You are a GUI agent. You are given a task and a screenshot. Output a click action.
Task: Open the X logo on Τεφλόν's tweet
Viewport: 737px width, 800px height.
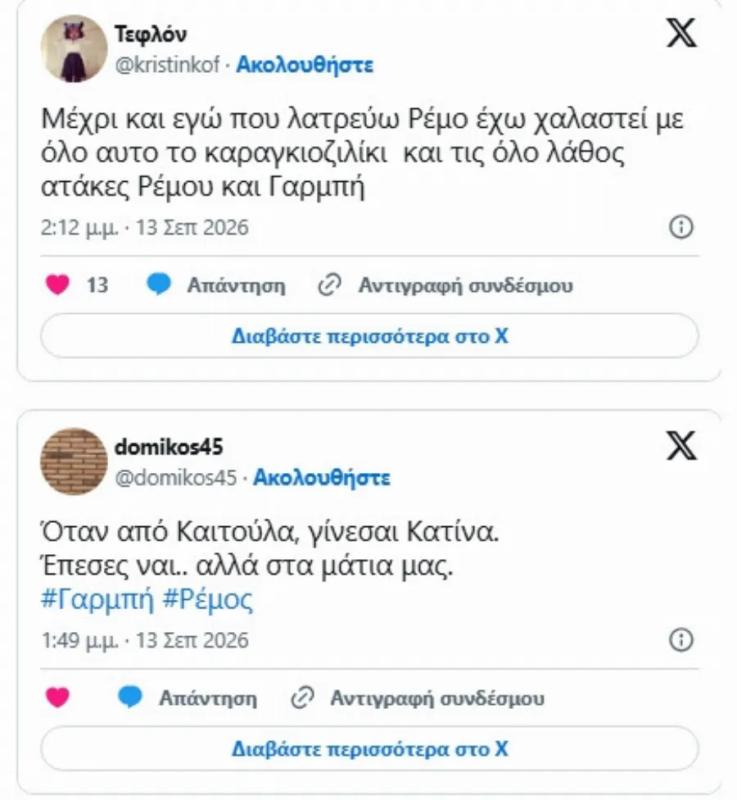[x=681, y=33]
